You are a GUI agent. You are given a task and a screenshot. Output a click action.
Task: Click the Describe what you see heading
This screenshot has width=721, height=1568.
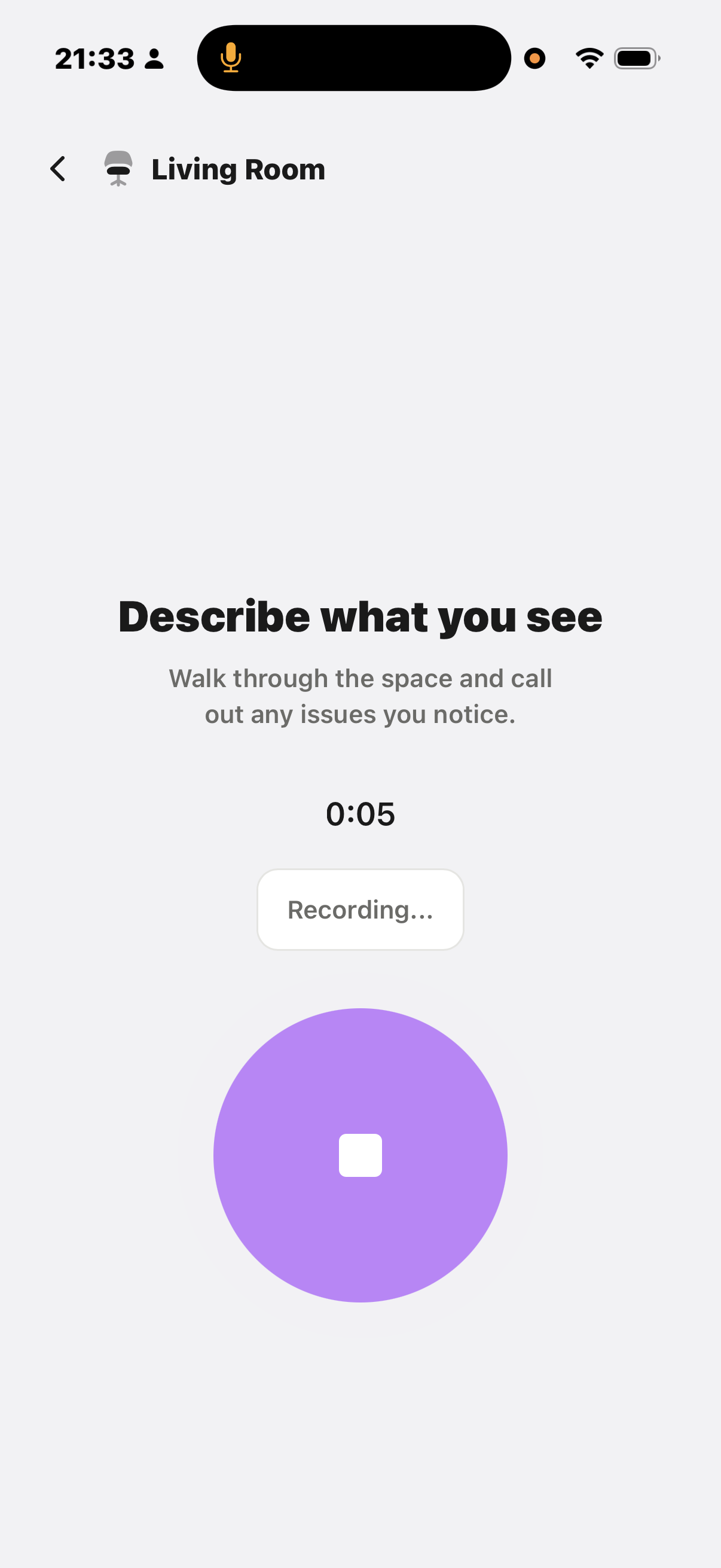pyautogui.click(x=360, y=616)
